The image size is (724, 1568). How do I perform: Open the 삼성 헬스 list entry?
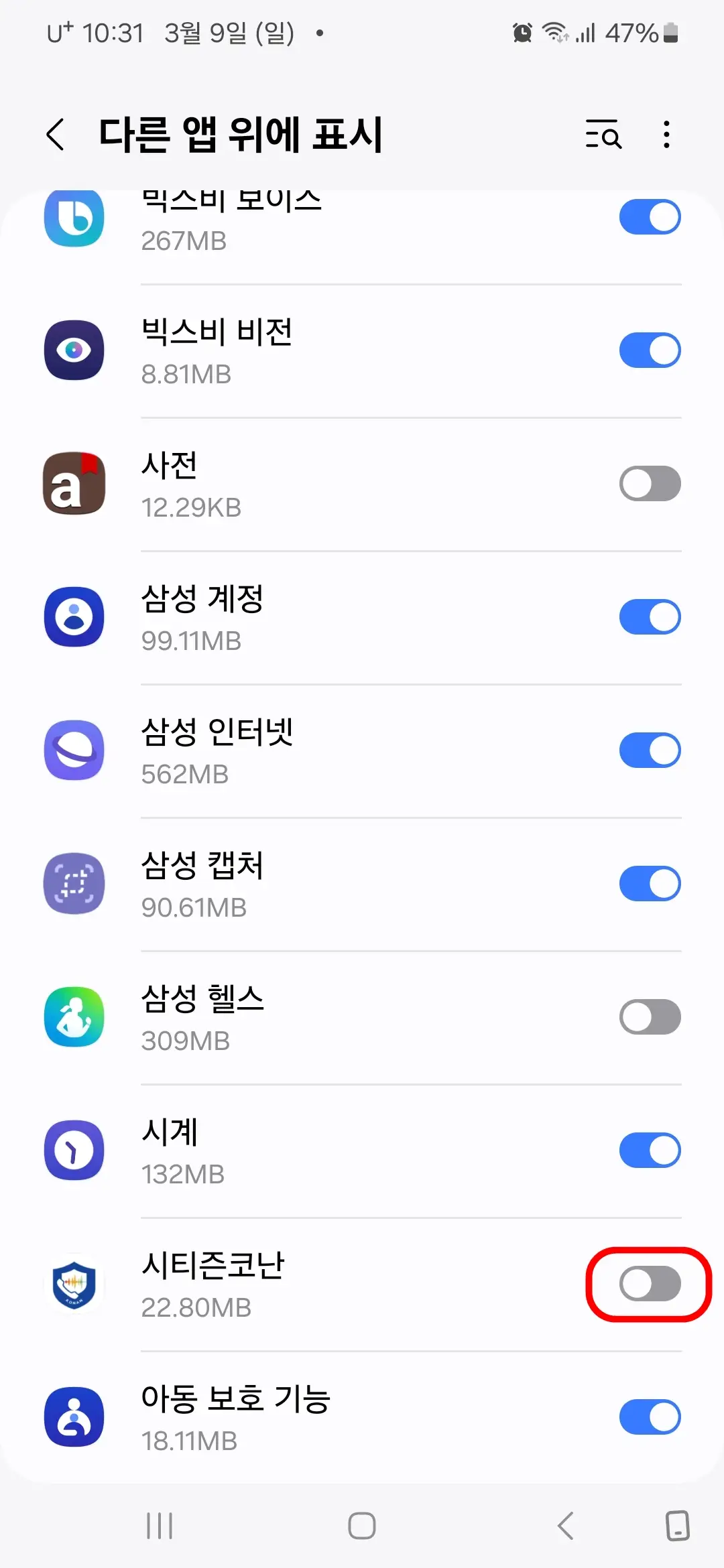click(335, 1017)
